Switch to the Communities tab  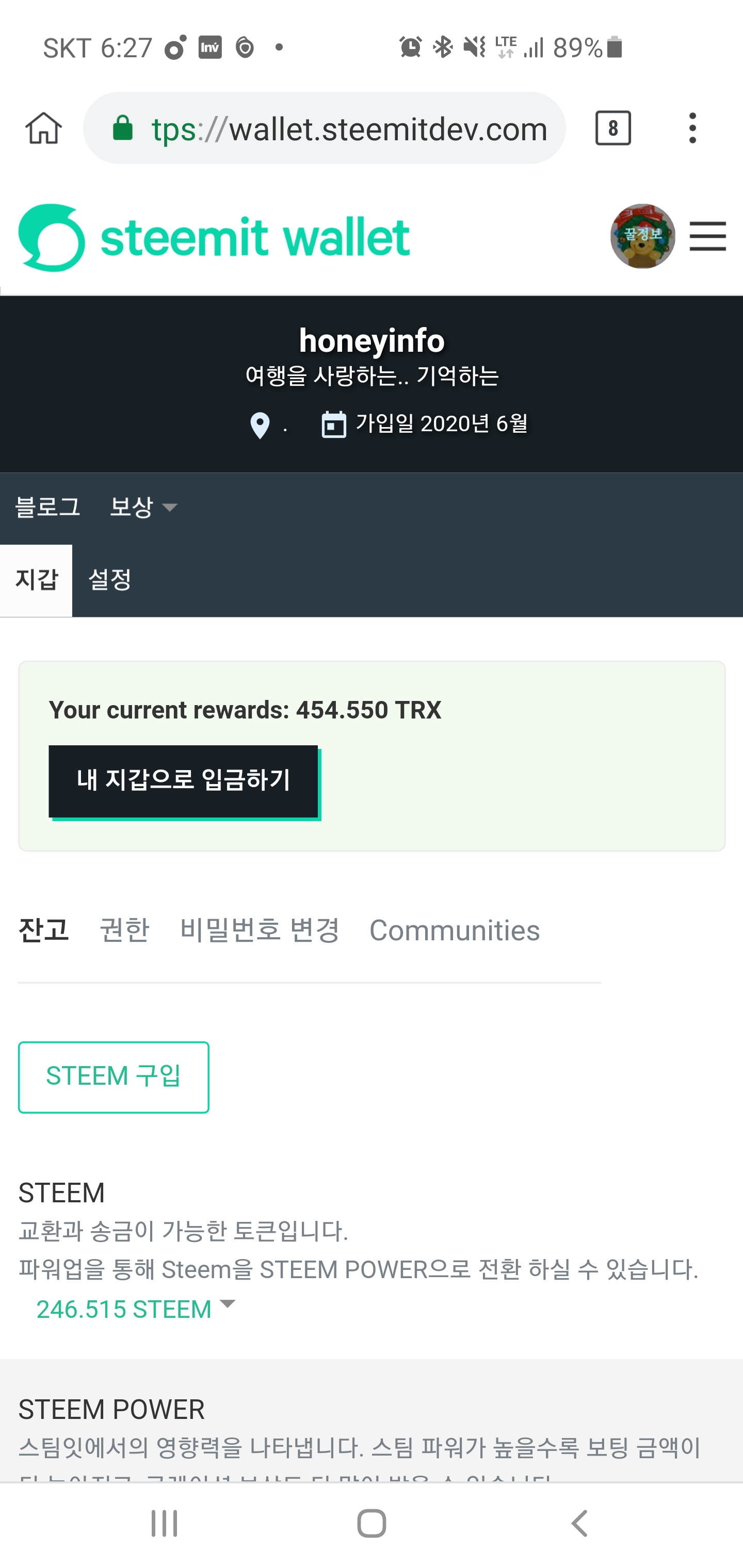pyautogui.click(x=455, y=930)
